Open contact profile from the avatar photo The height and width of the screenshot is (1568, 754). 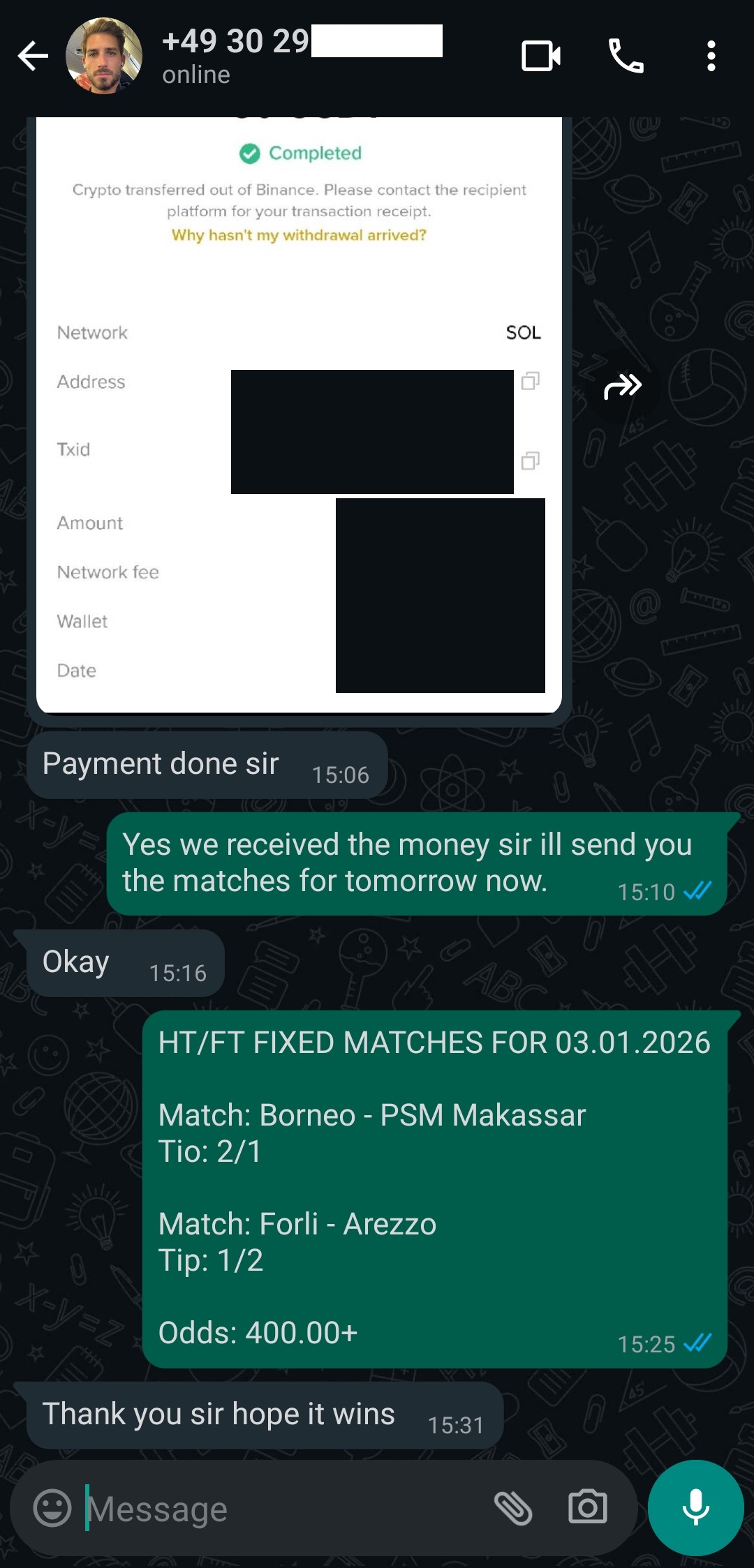tap(104, 56)
